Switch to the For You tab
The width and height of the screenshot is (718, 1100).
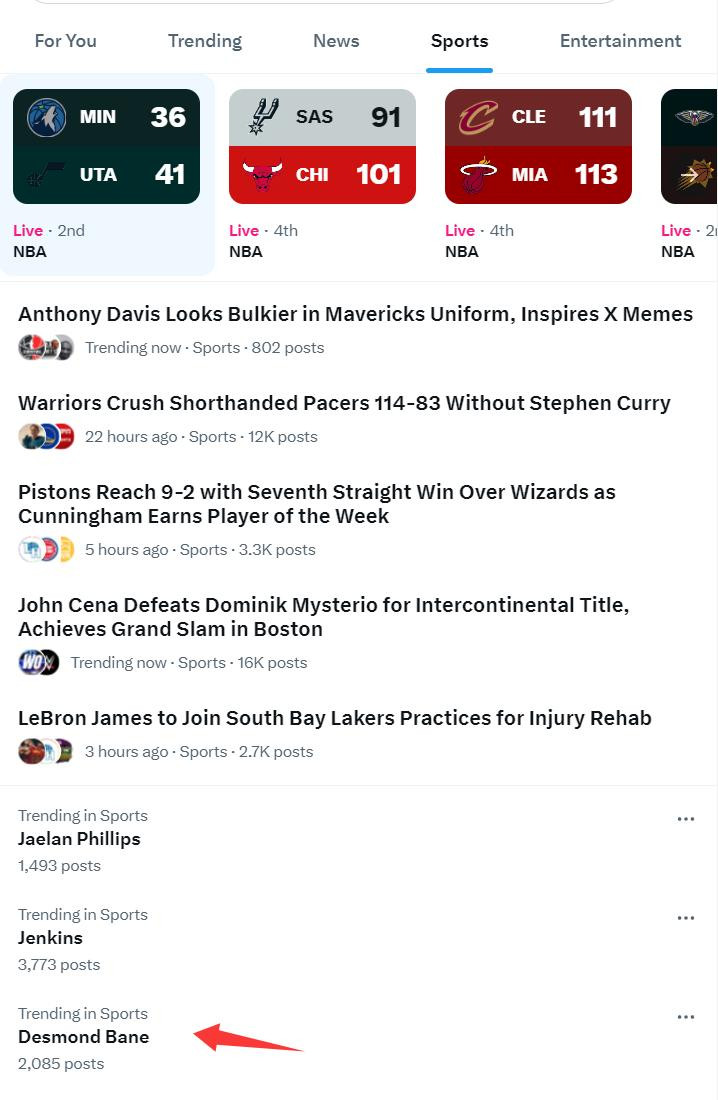pos(66,41)
